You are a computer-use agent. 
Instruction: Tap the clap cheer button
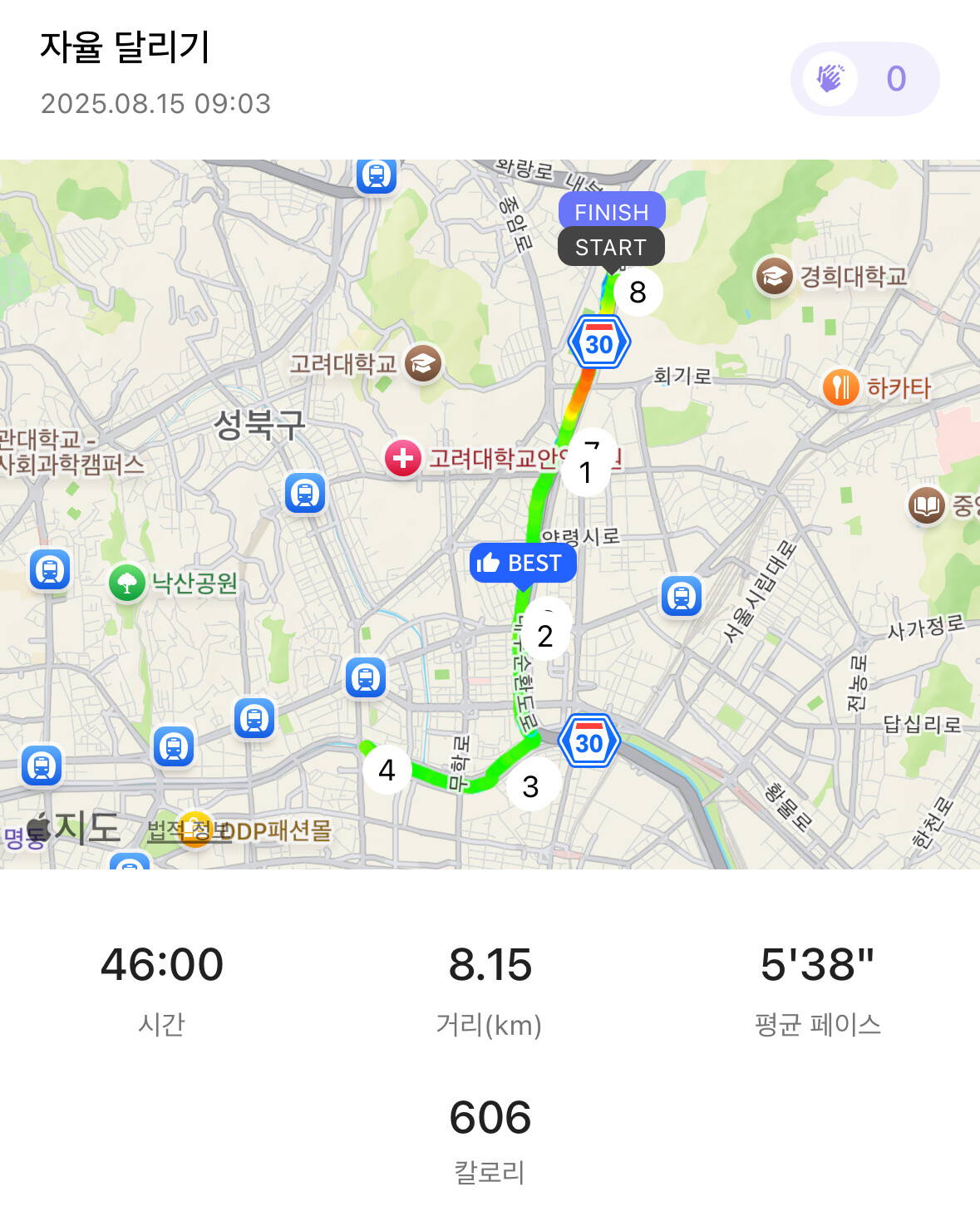[x=864, y=79]
